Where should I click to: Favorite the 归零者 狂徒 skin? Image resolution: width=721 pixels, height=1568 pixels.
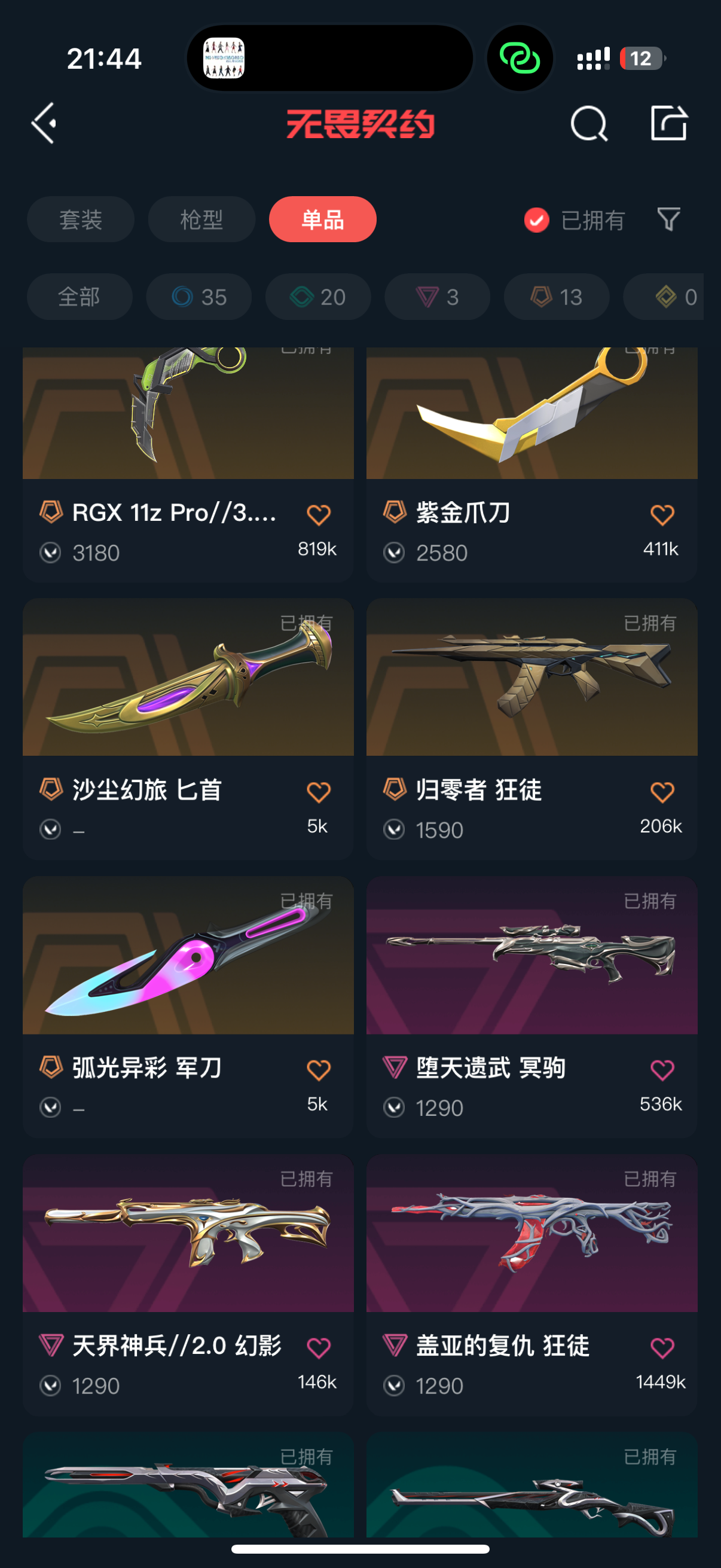662,792
